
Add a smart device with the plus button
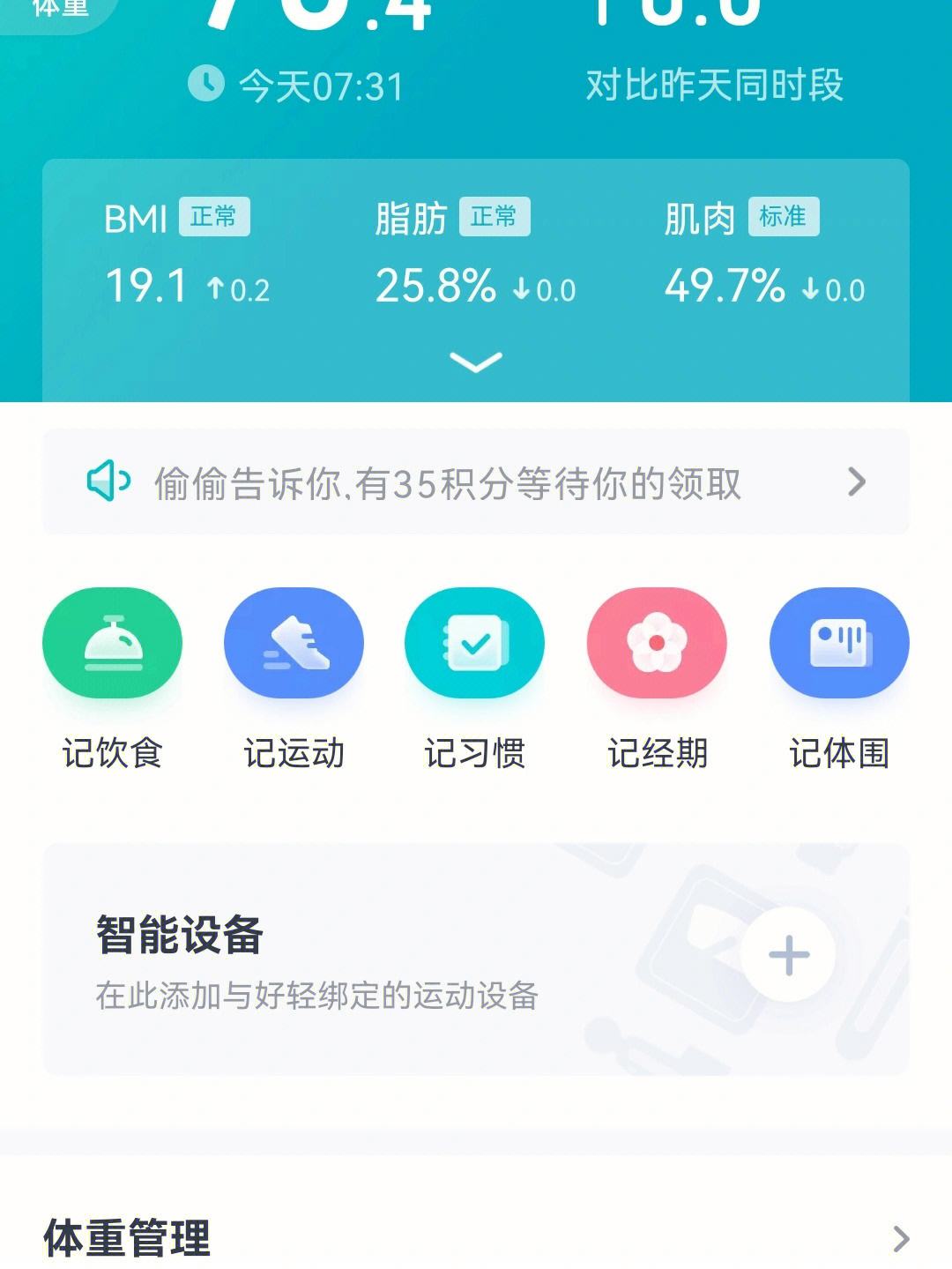(788, 955)
